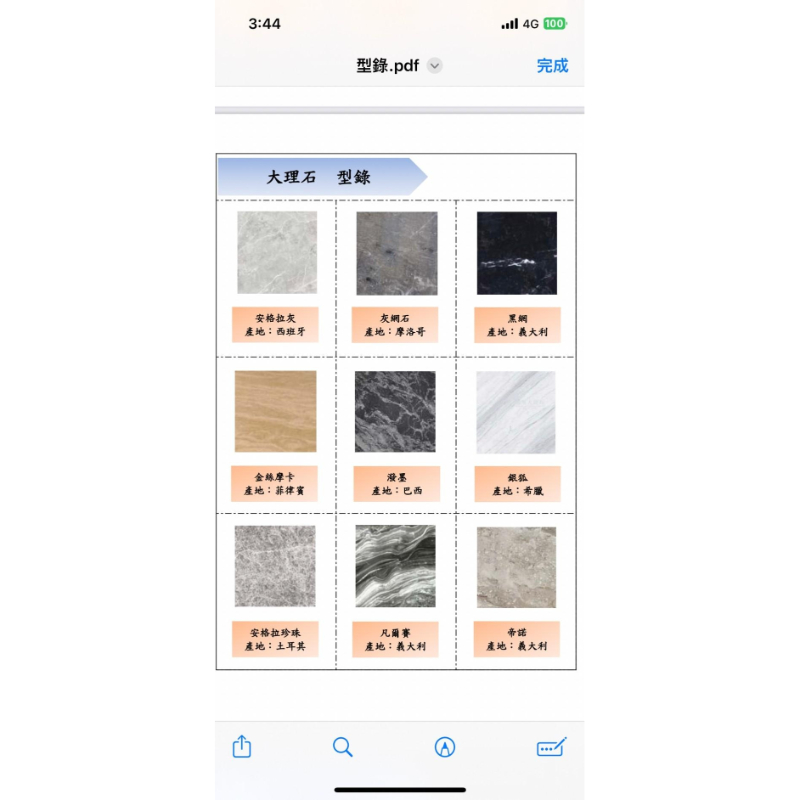Open the form fill signature tool
This screenshot has height=800, width=800.
(x=551, y=747)
